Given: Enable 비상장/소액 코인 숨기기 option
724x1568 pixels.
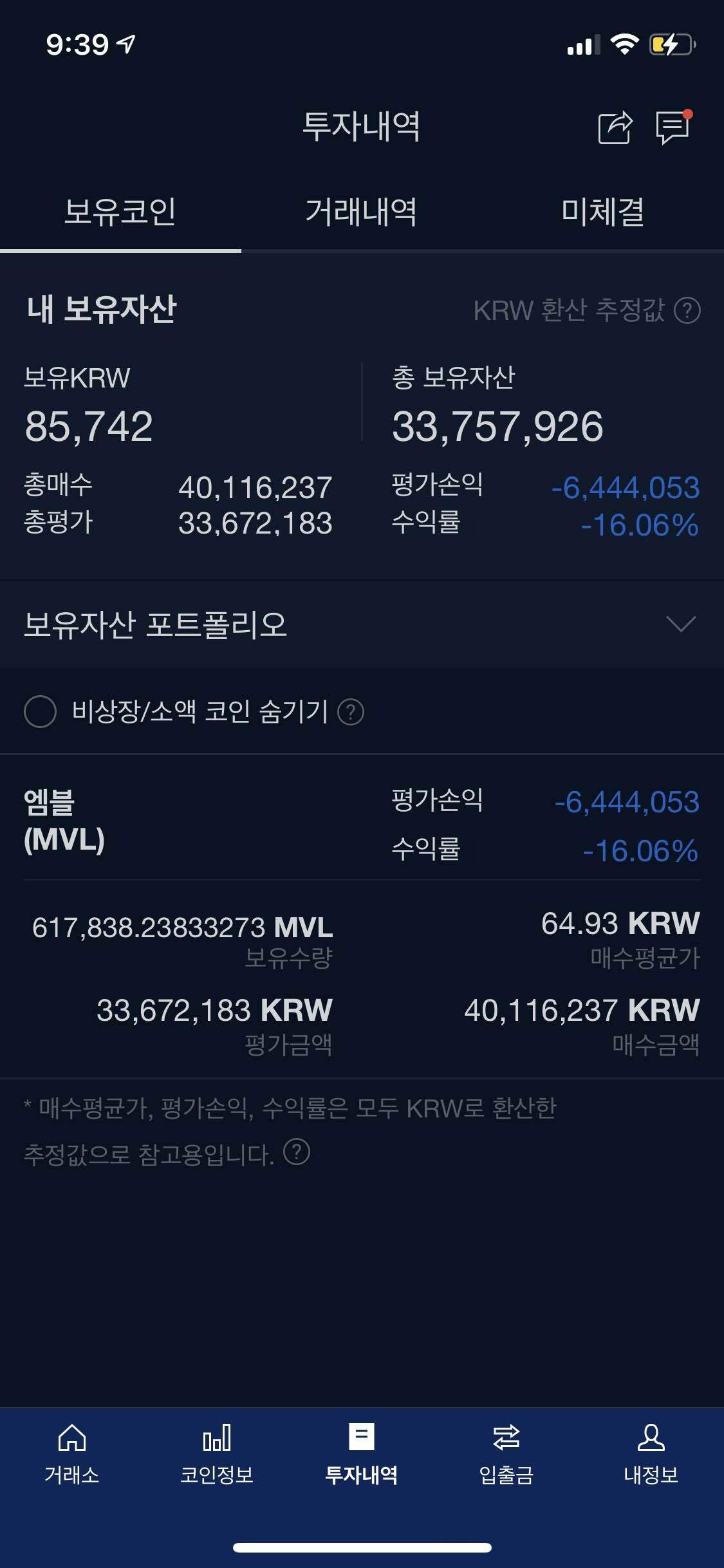Looking at the screenshot, I should [x=41, y=712].
